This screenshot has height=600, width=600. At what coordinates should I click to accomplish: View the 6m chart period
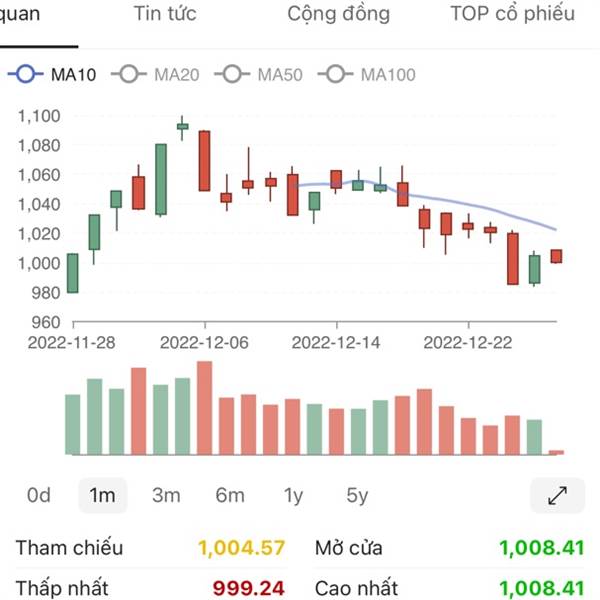(x=229, y=495)
